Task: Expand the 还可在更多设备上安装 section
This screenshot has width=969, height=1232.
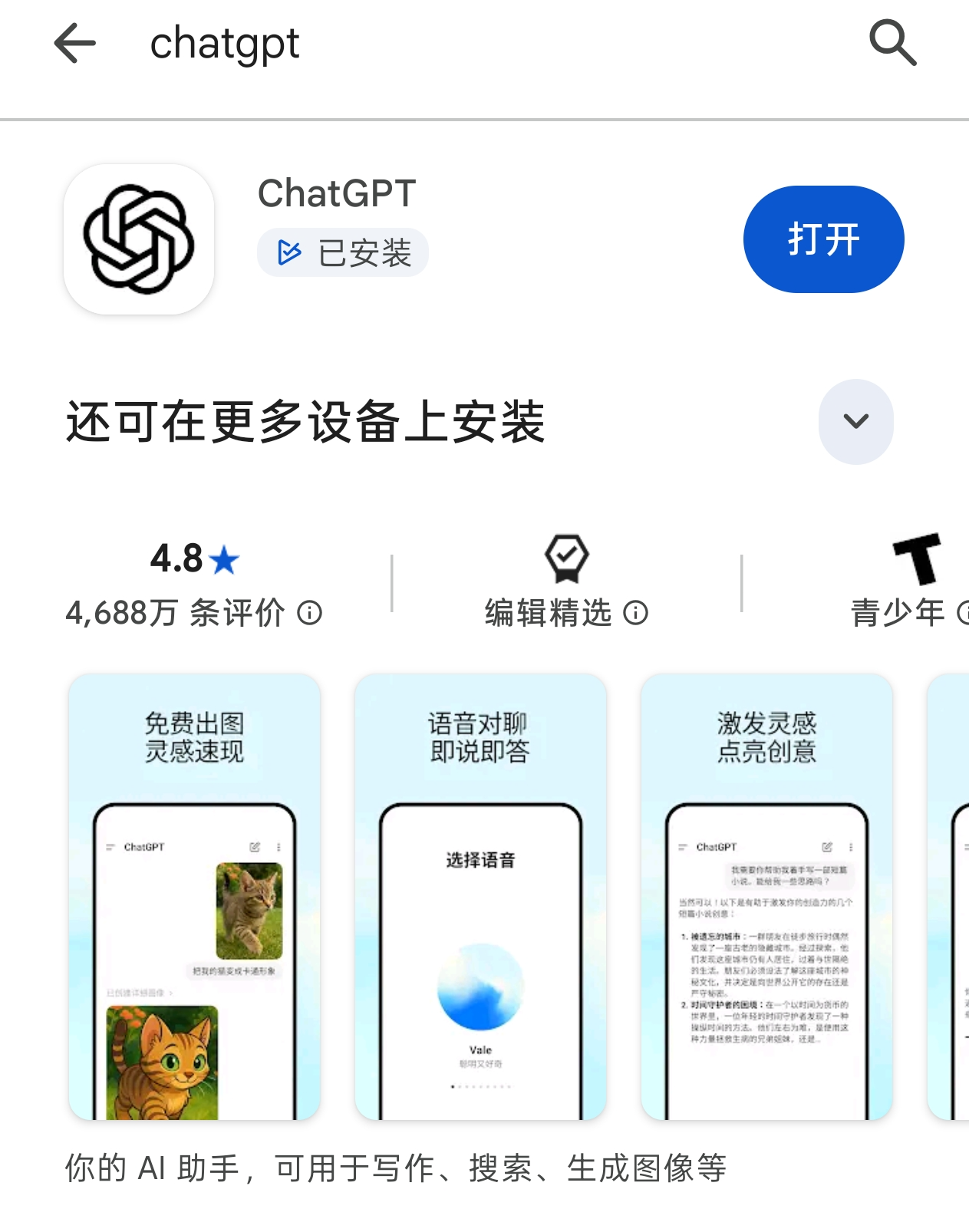Action: click(x=855, y=421)
